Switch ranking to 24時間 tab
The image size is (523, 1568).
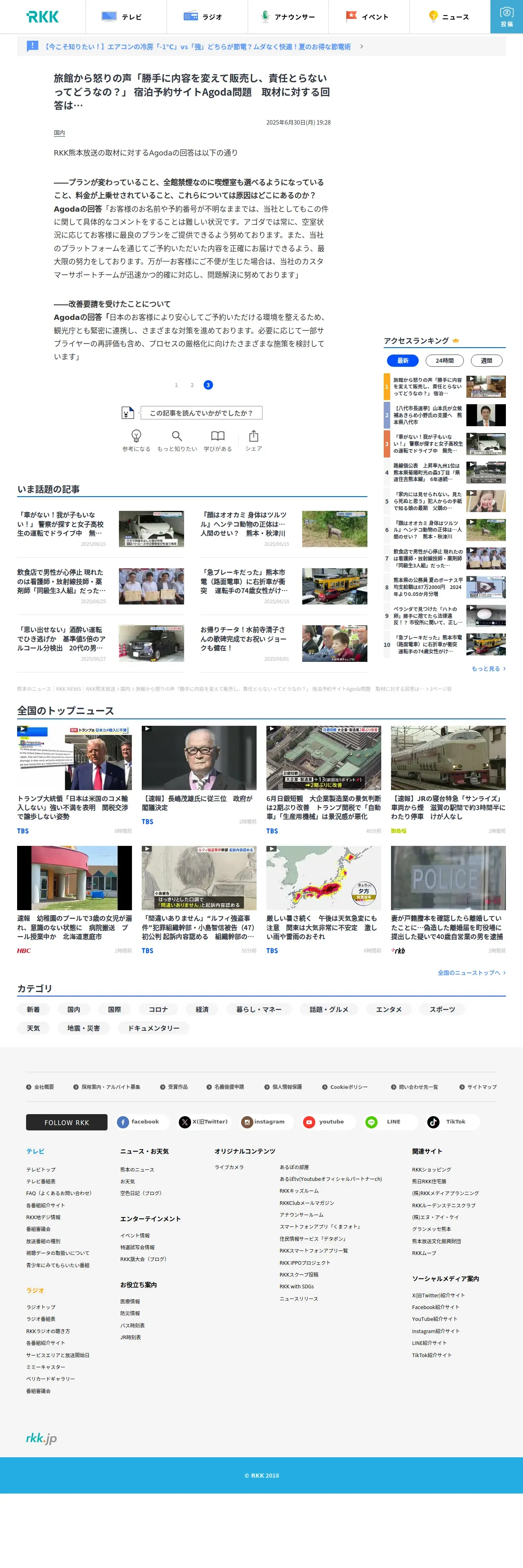pos(444,360)
